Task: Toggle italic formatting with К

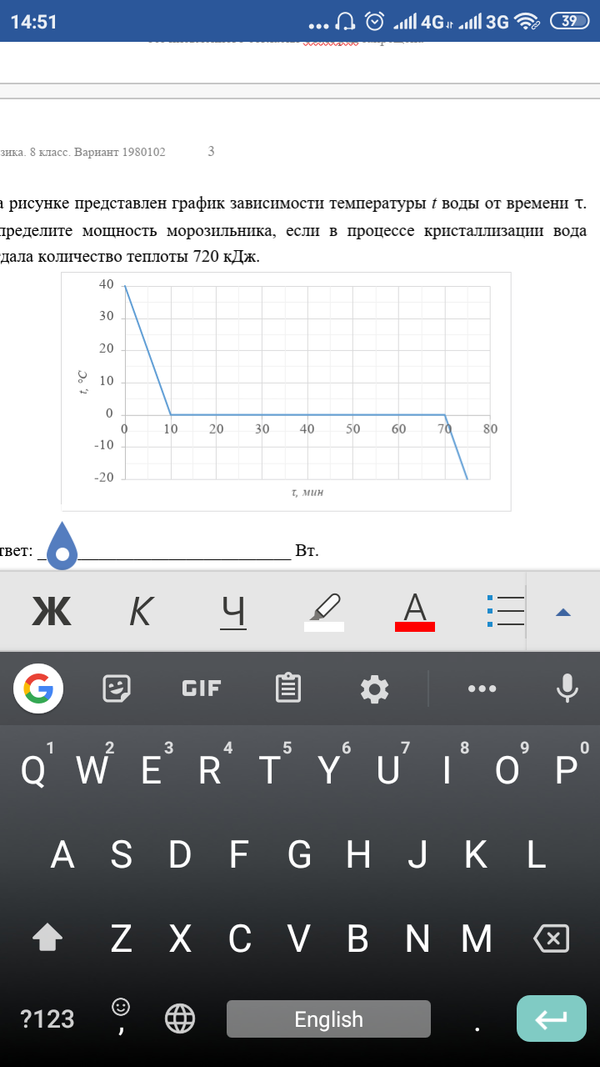Action: [x=140, y=610]
